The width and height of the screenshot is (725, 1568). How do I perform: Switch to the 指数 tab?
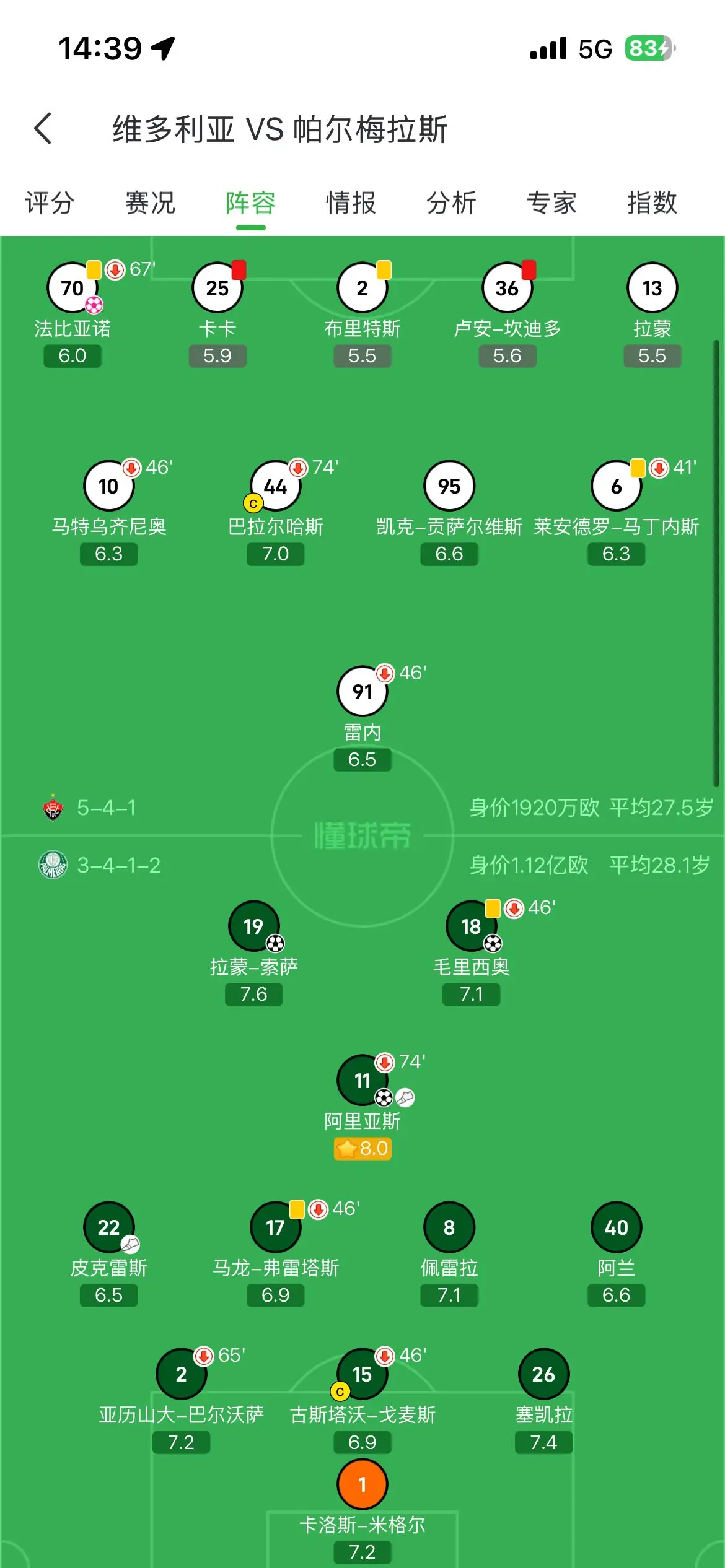pos(652,203)
